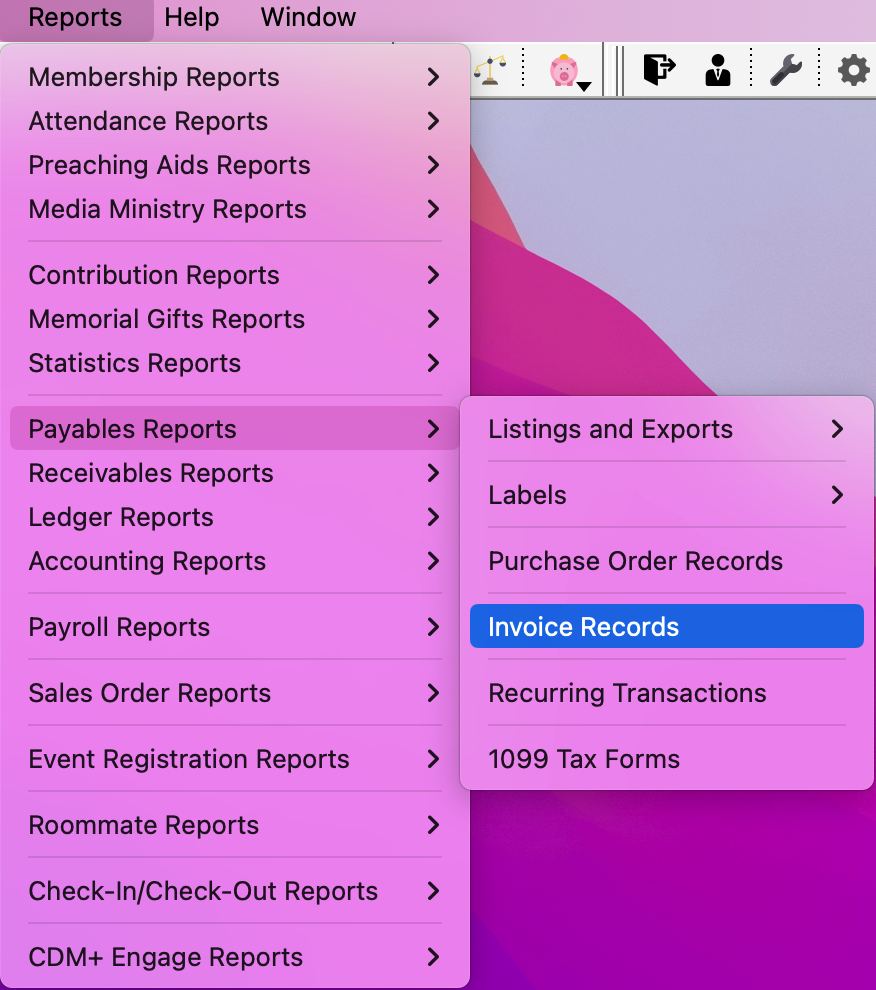The image size is (876, 990).
Task: Open the Help menu
Action: tap(192, 17)
